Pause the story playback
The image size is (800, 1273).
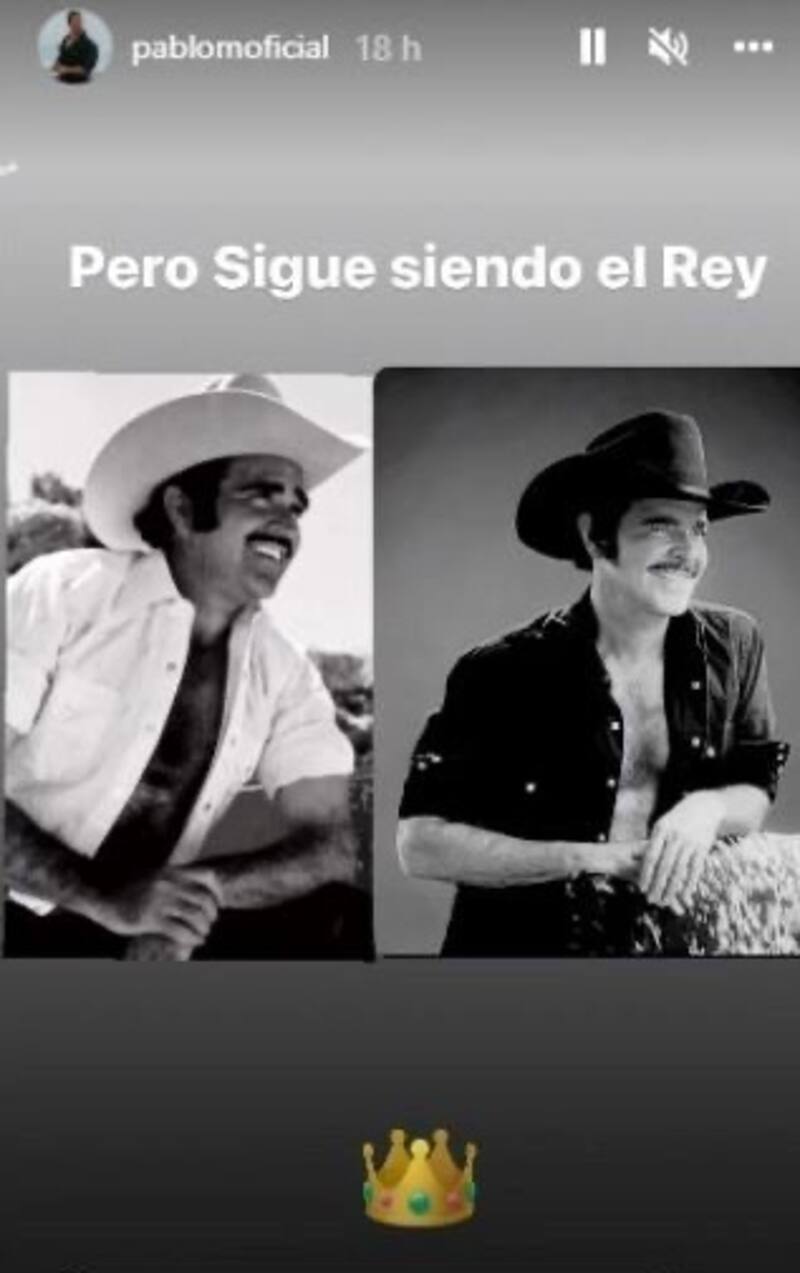point(592,46)
